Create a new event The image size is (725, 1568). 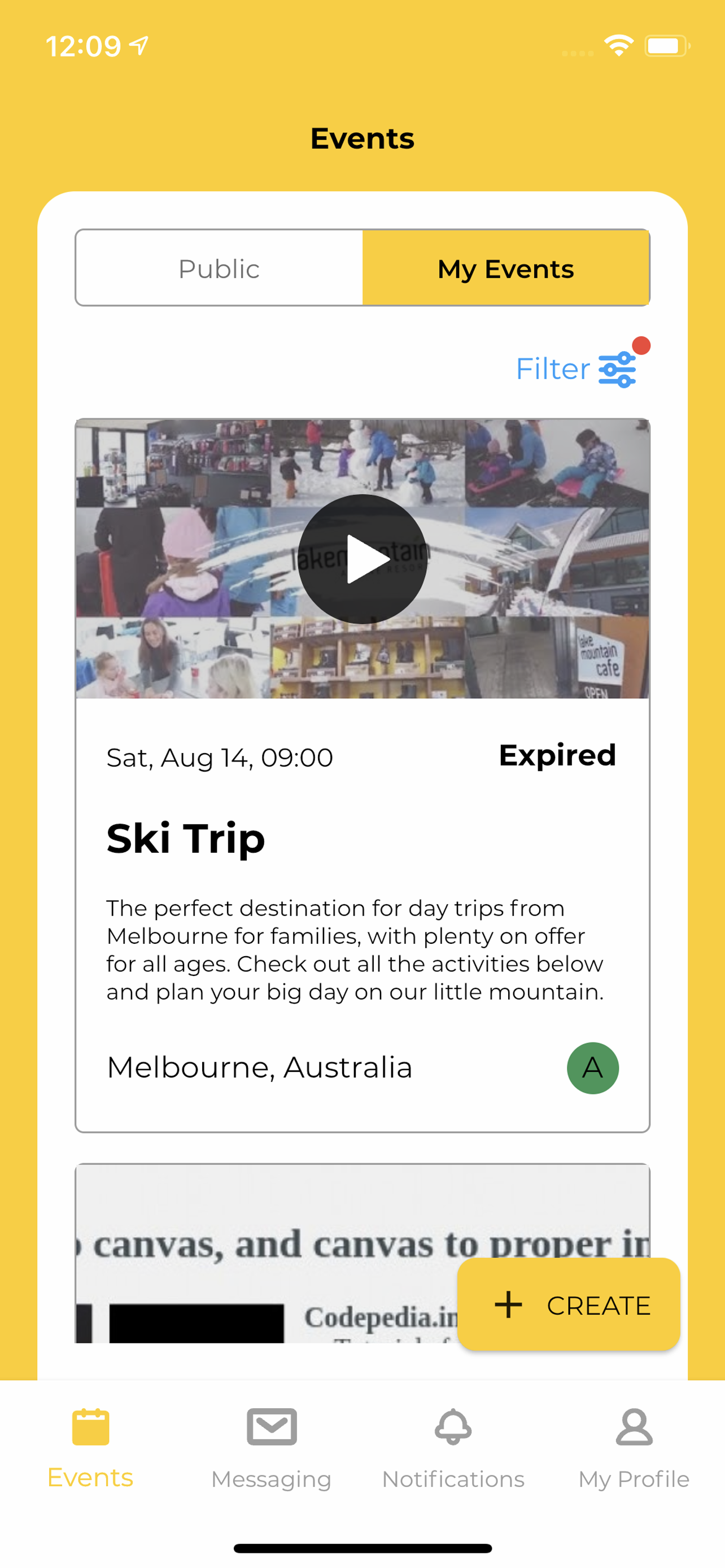[568, 1305]
